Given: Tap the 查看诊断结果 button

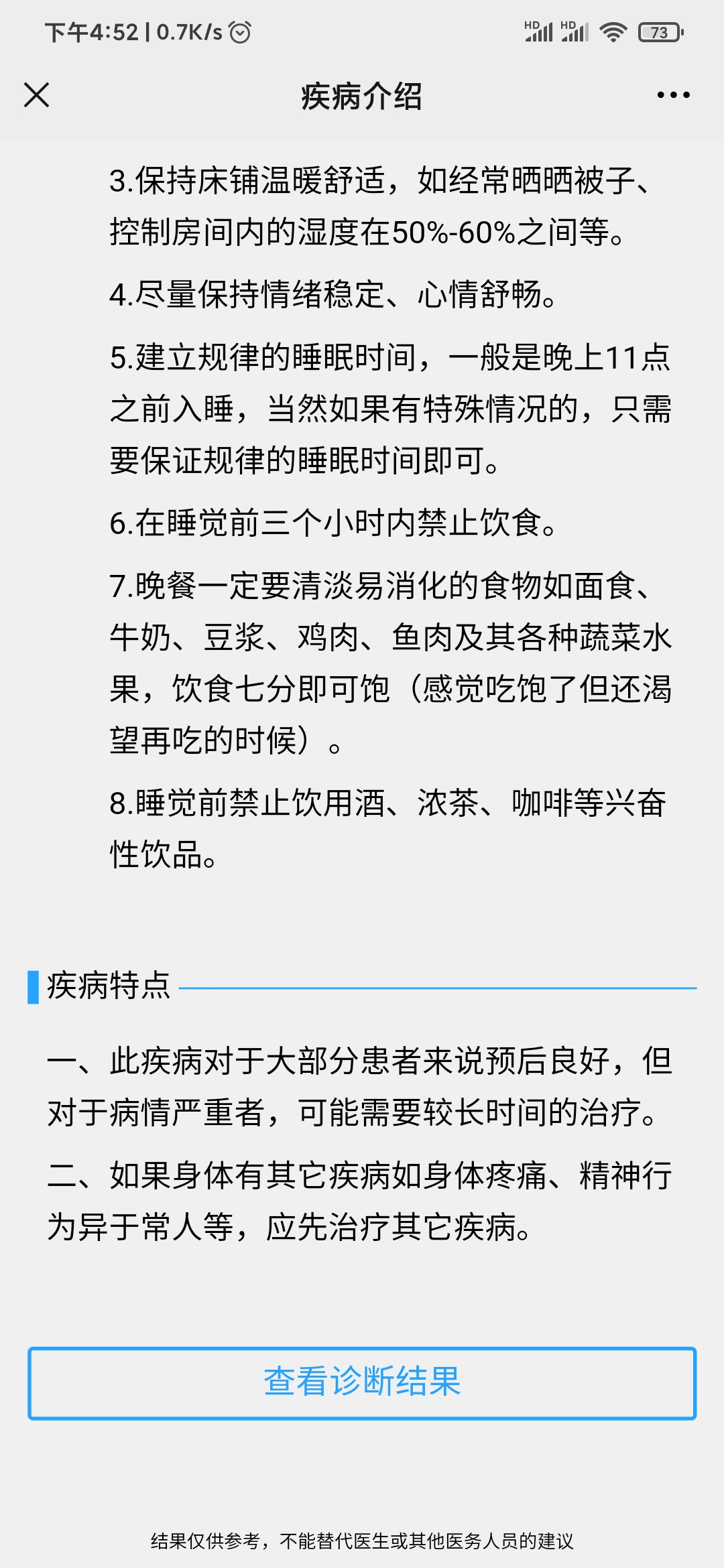Looking at the screenshot, I should pyautogui.click(x=362, y=1383).
